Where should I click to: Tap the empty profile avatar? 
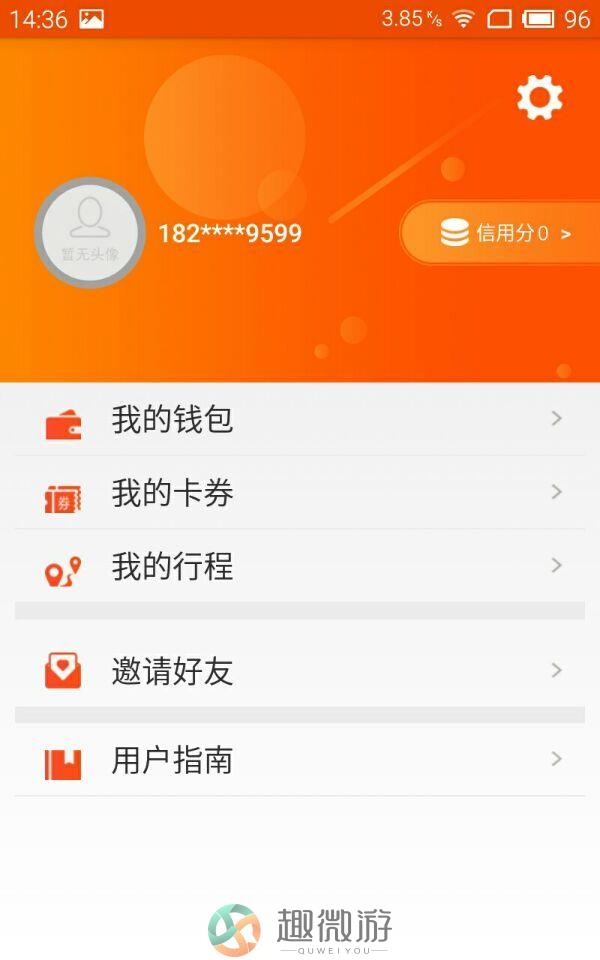[90, 233]
